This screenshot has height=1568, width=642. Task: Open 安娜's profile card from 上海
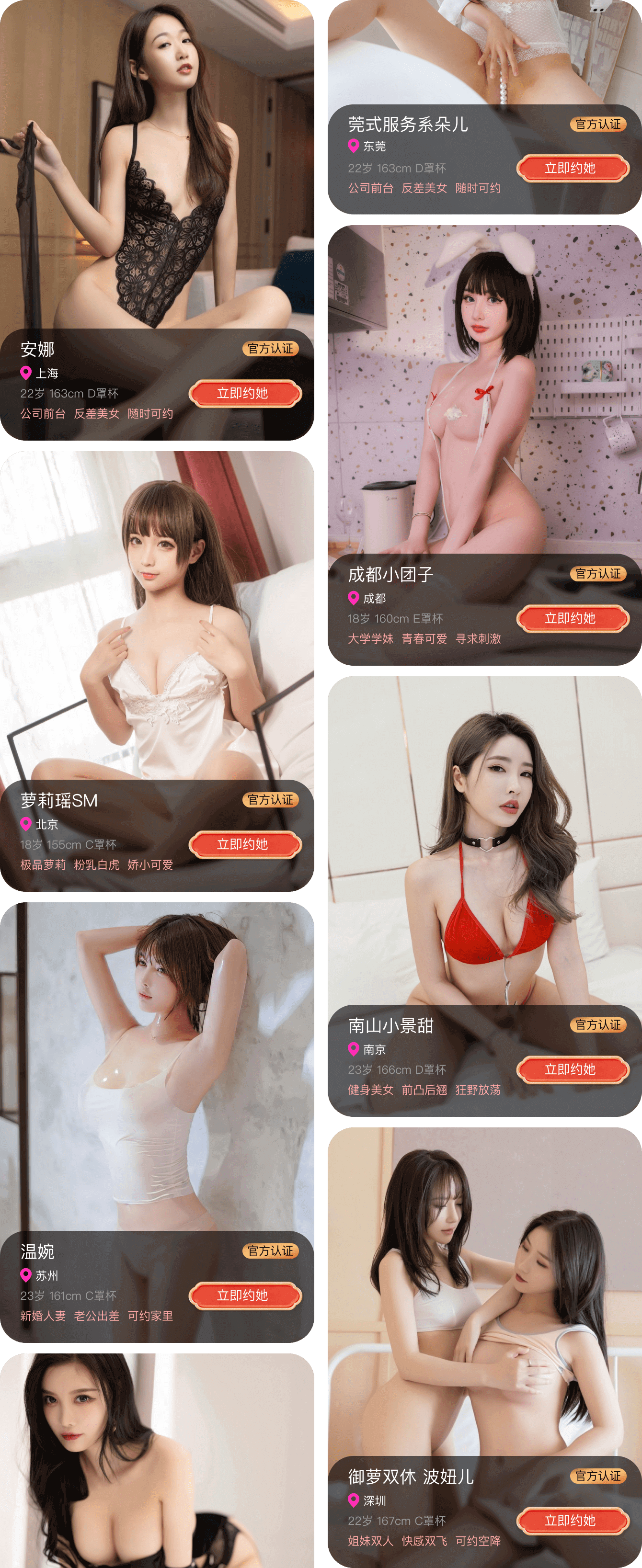(157, 182)
